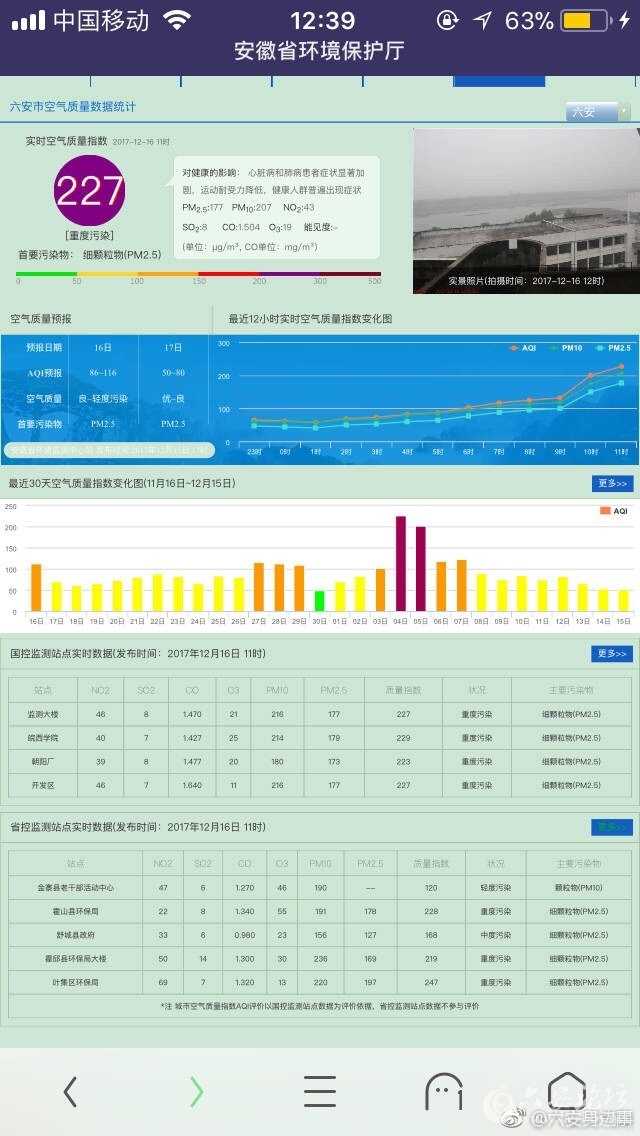Go forward in the browser

(196, 1092)
